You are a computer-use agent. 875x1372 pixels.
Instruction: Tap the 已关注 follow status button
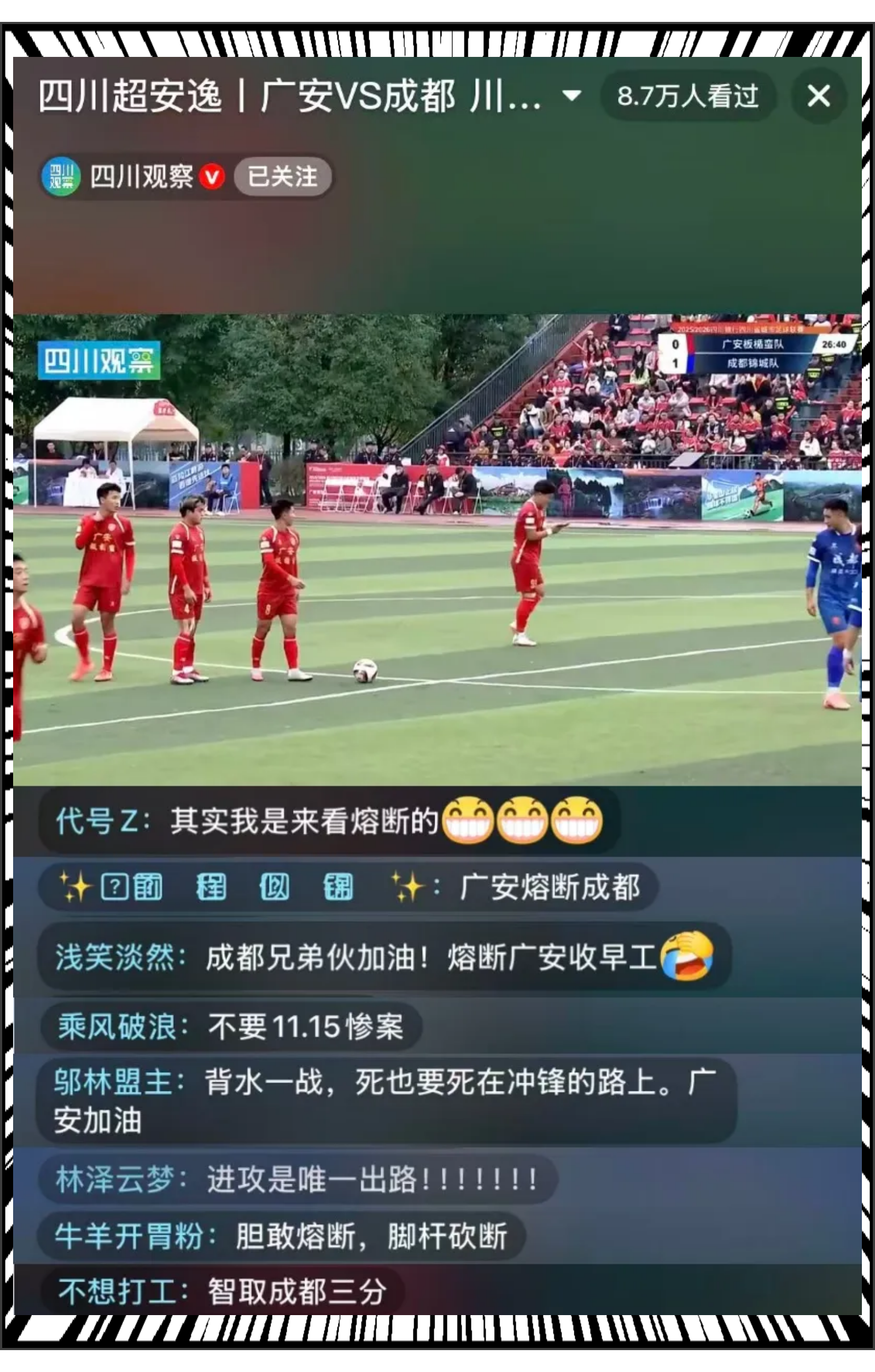click(283, 177)
